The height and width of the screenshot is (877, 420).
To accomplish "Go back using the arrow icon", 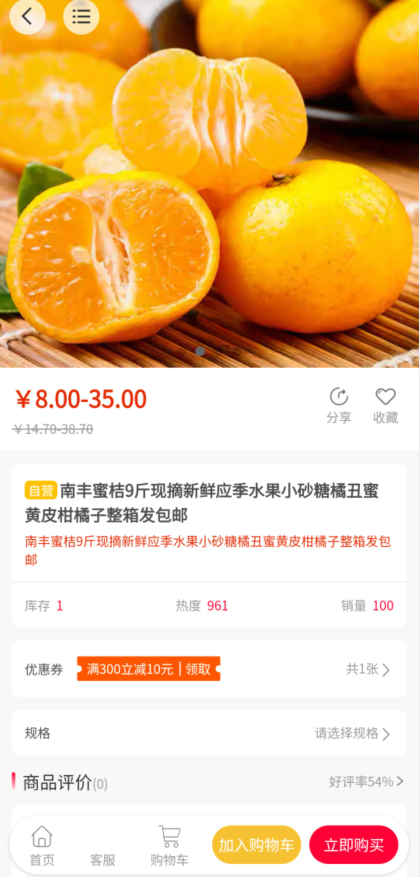I will [x=27, y=16].
